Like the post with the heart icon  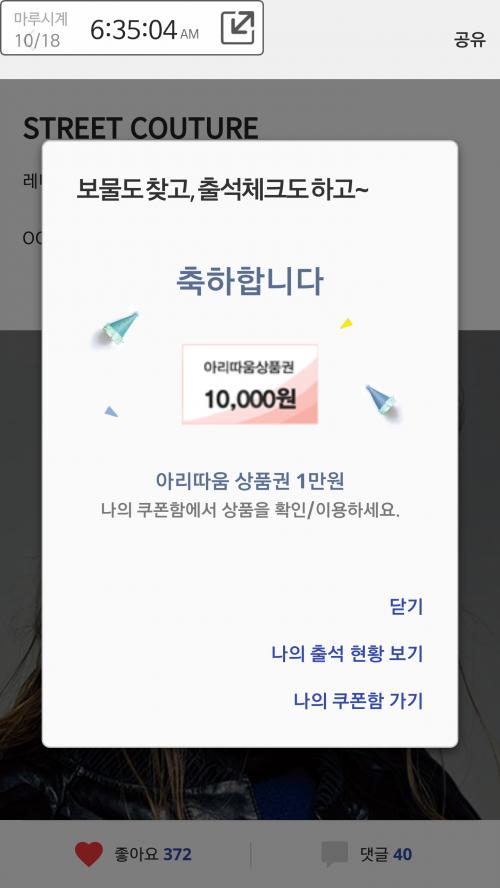coord(89,854)
